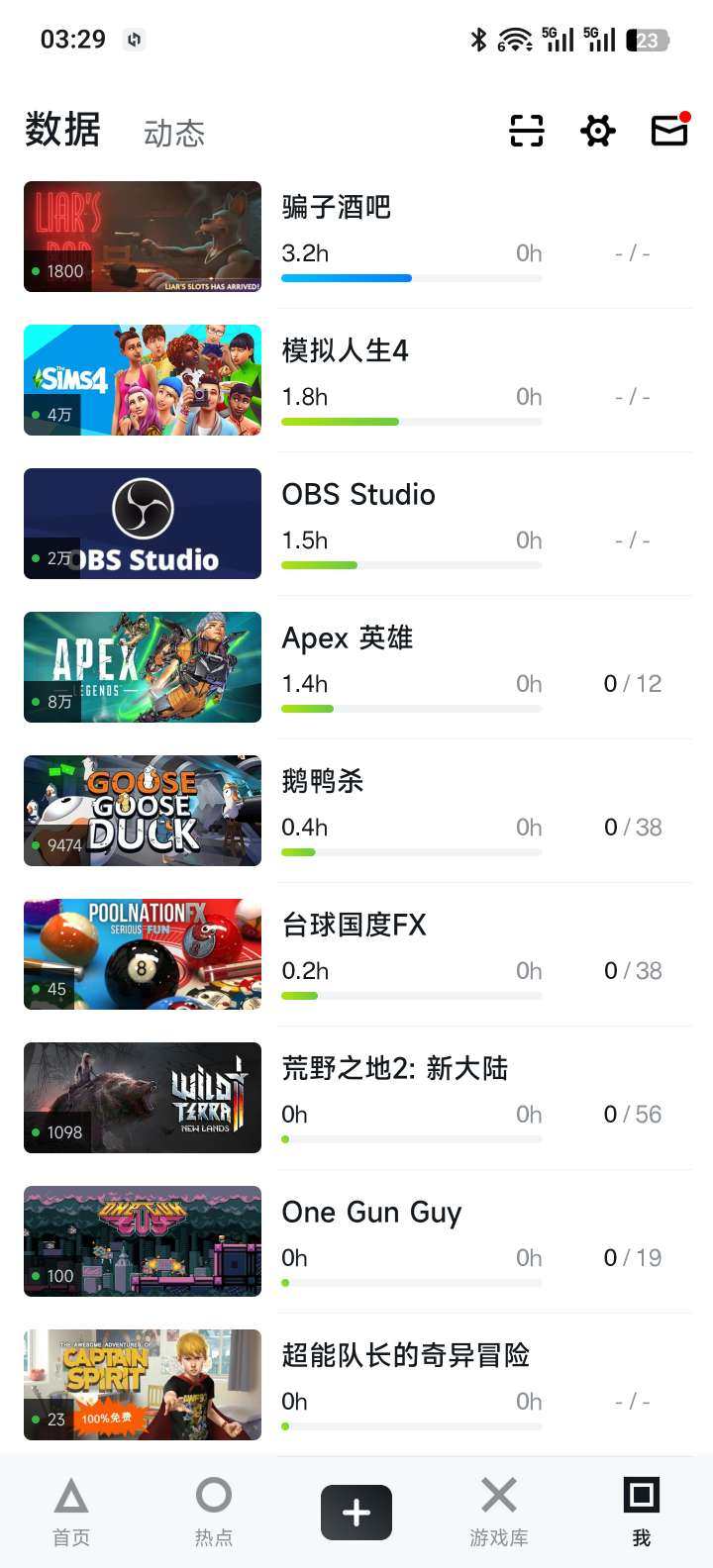Open the 骗子酒吧 game entry
The width and height of the screenshot is (713, 1568).
338,207
